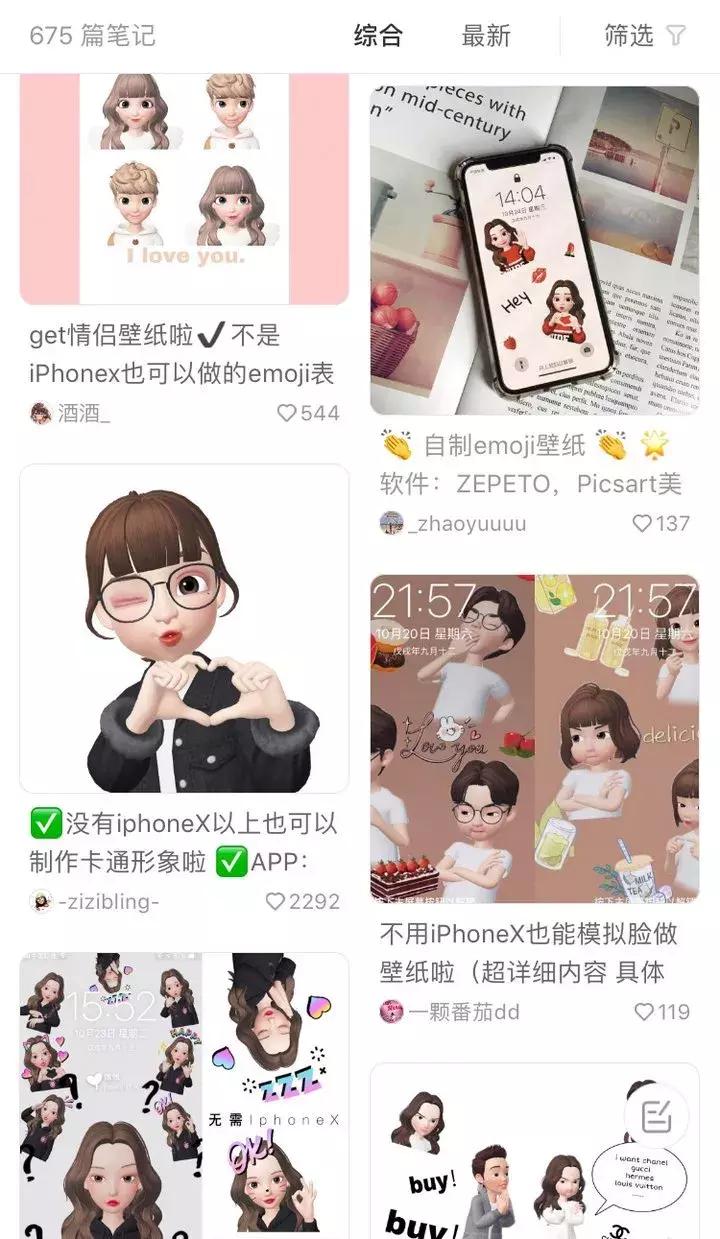Open 酒酒_'s profile avatar
The width and height of the screenshot is (720, 1239).
[x=40, y=411]
